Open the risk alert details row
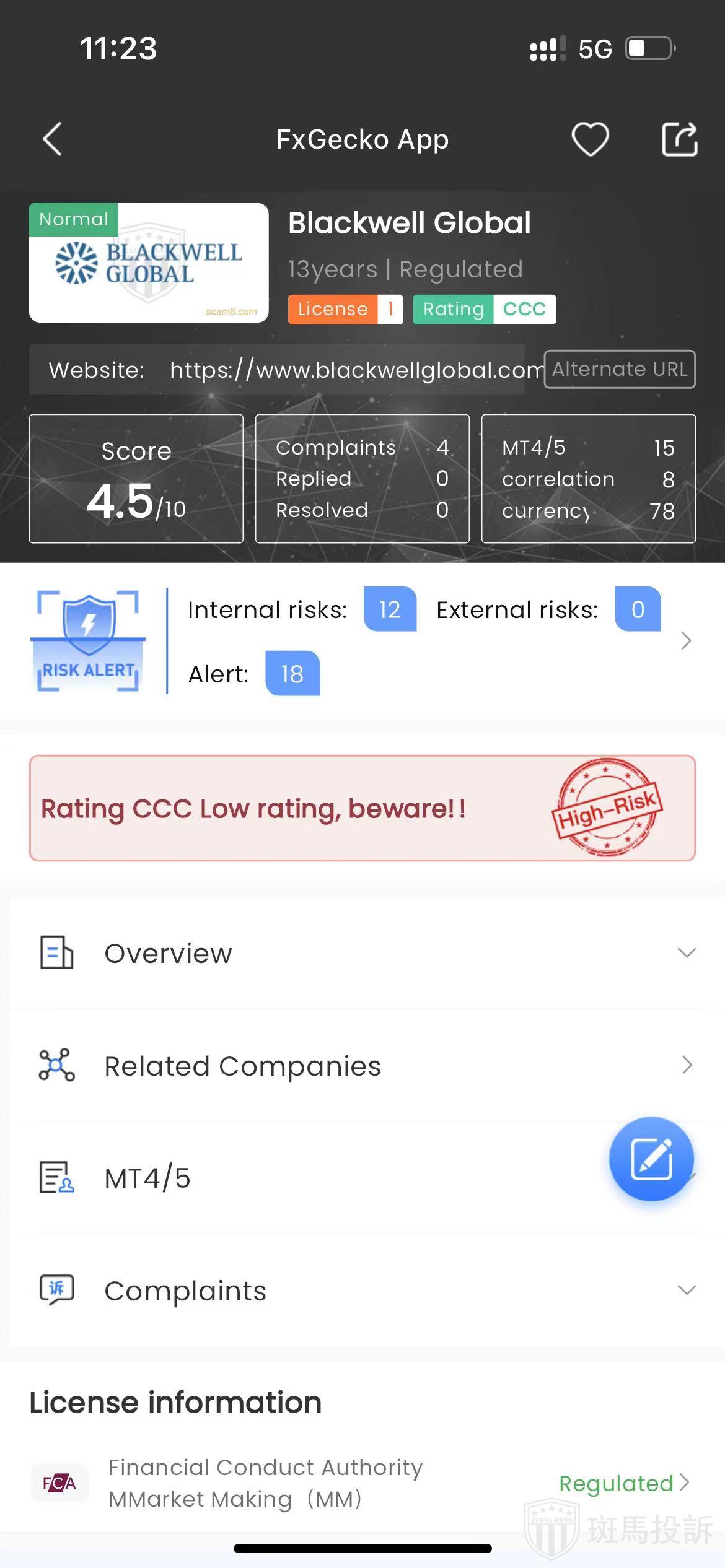The image size is (725, 1568). coord(685,640)
